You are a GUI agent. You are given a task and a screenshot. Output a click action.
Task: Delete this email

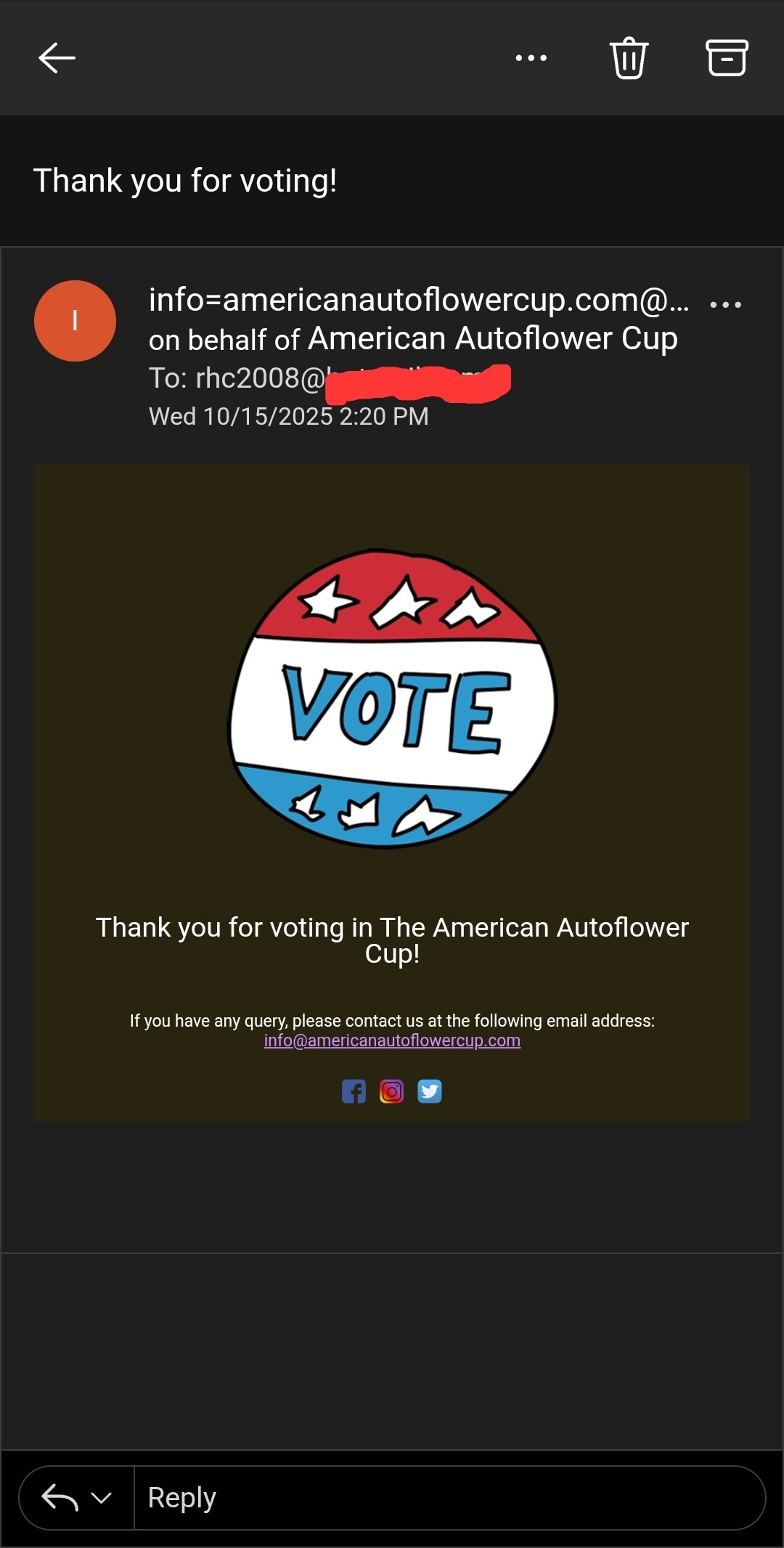click(629, 58)
